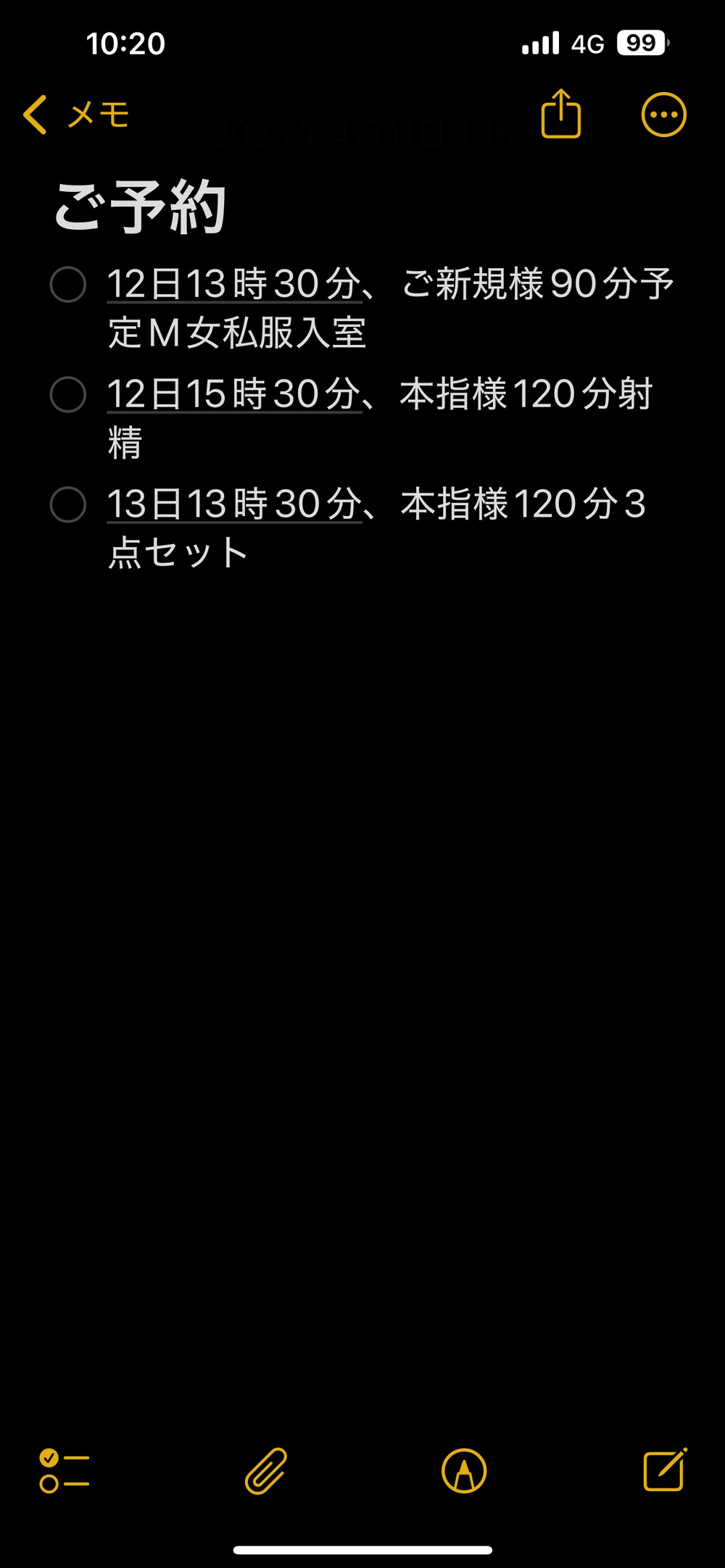Tap the checklist toolbar button

pos(64,1471)
